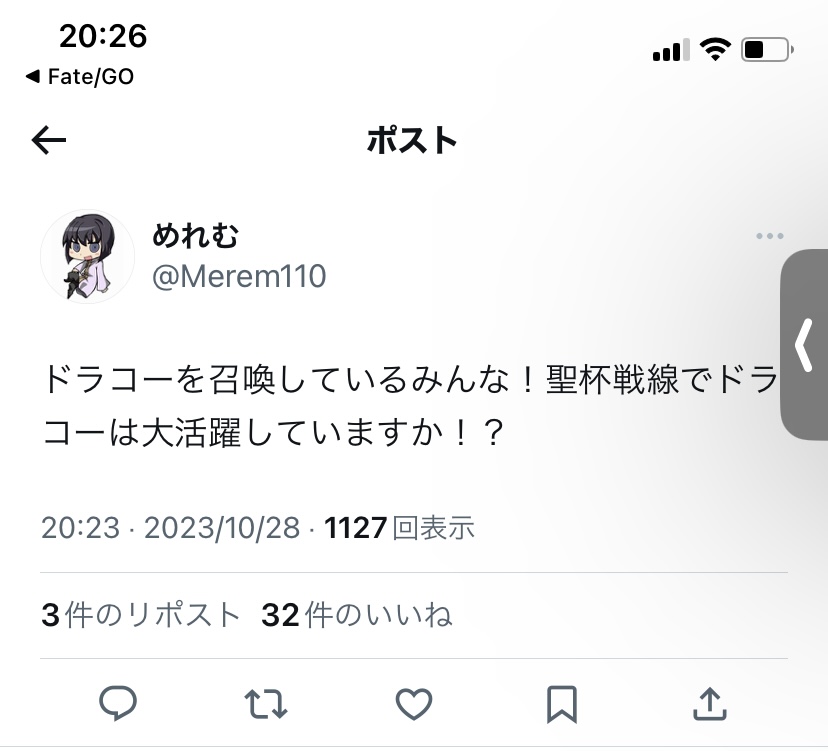Bookmark this post

(562, 703)
